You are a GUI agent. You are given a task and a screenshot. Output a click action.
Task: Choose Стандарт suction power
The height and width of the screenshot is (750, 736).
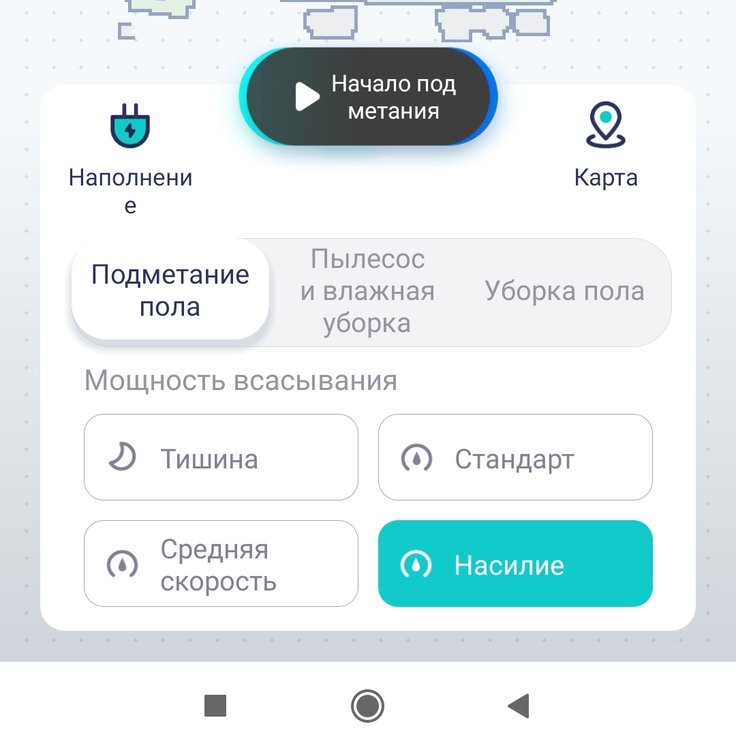(x=515, y=458)
